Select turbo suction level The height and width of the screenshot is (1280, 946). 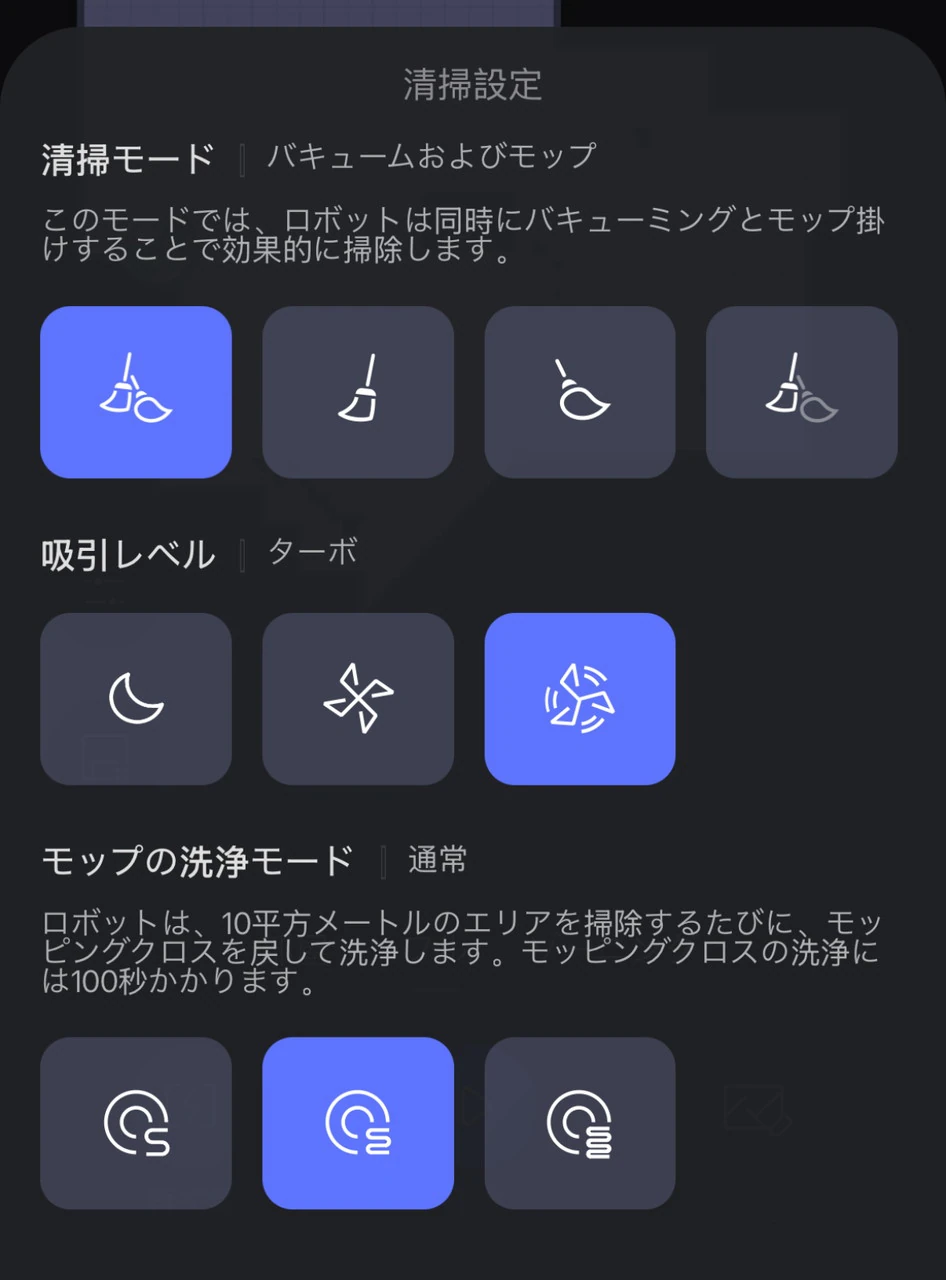pyautogui.click(x=580, y=698)
